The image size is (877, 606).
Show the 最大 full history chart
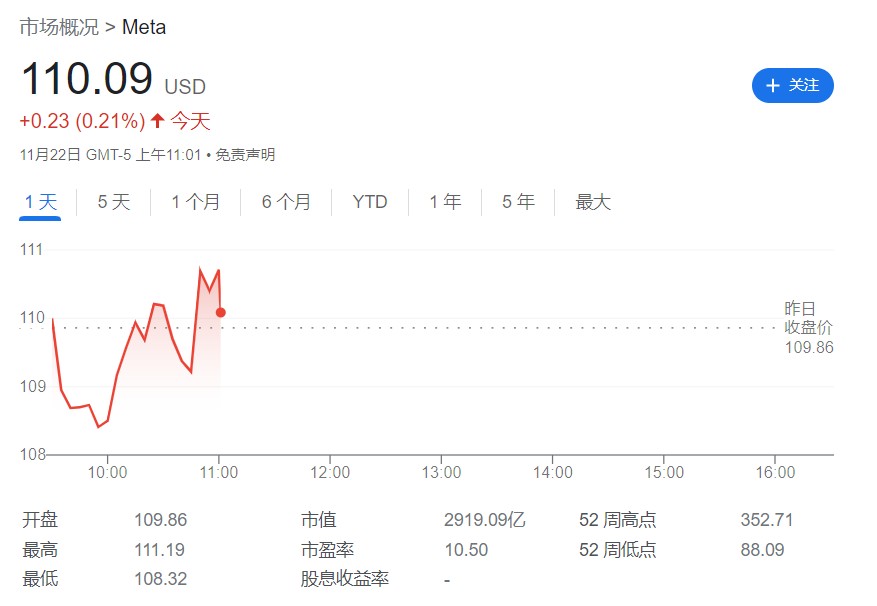pyautogui.click(x=593, y=202)
